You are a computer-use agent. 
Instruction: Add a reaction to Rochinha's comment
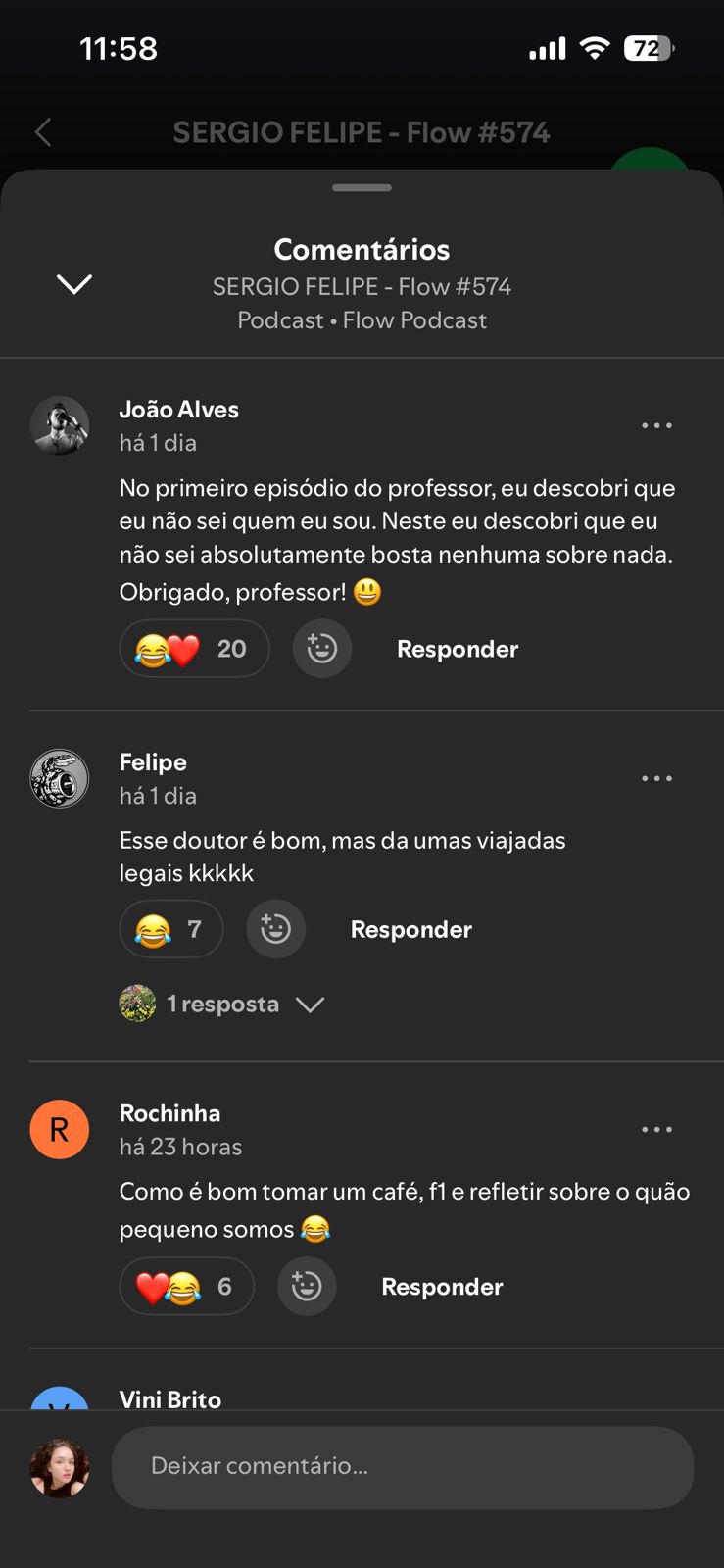point(307,1286)
